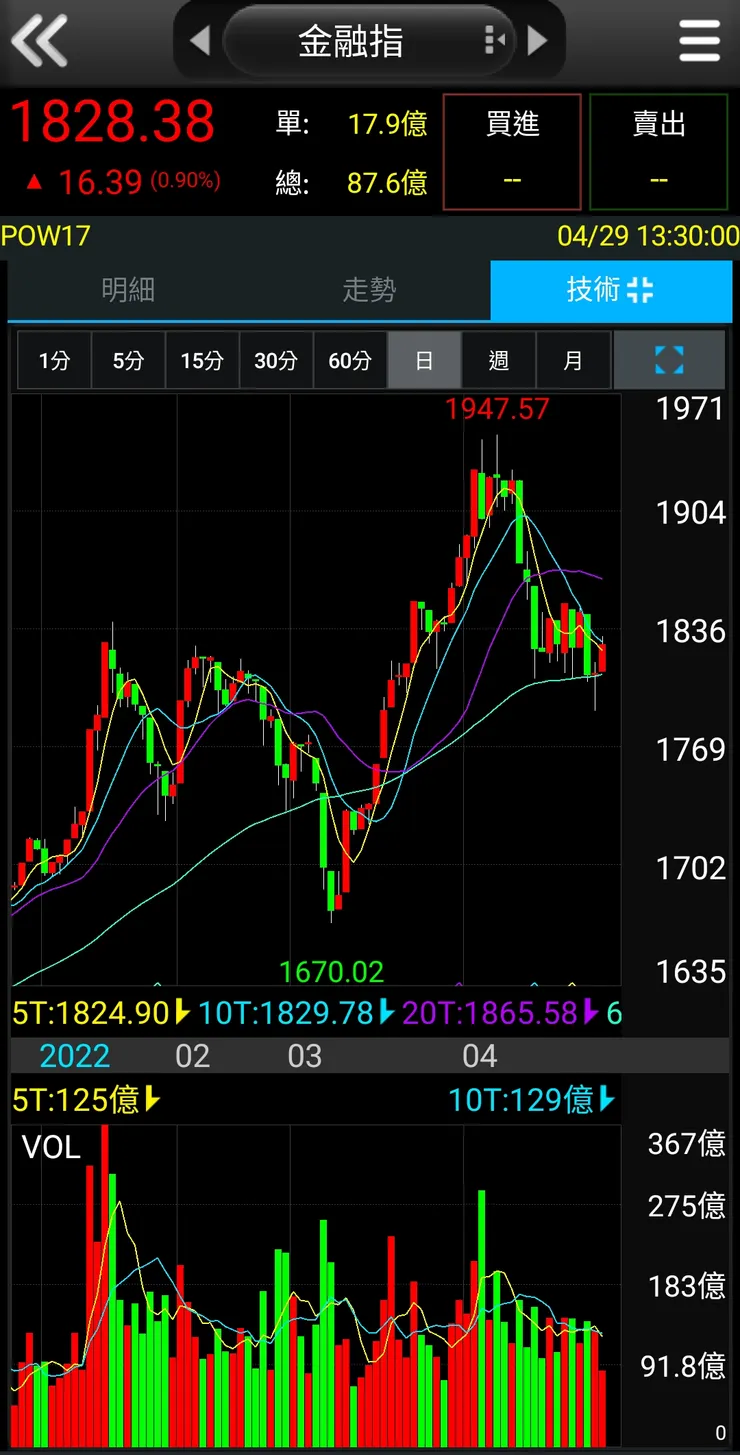Image resolution: width=740 pixels, height=1455 pixels.
Task: Switch to the 明細 tab
Action: pyautogui.click(x=128, y=290)
